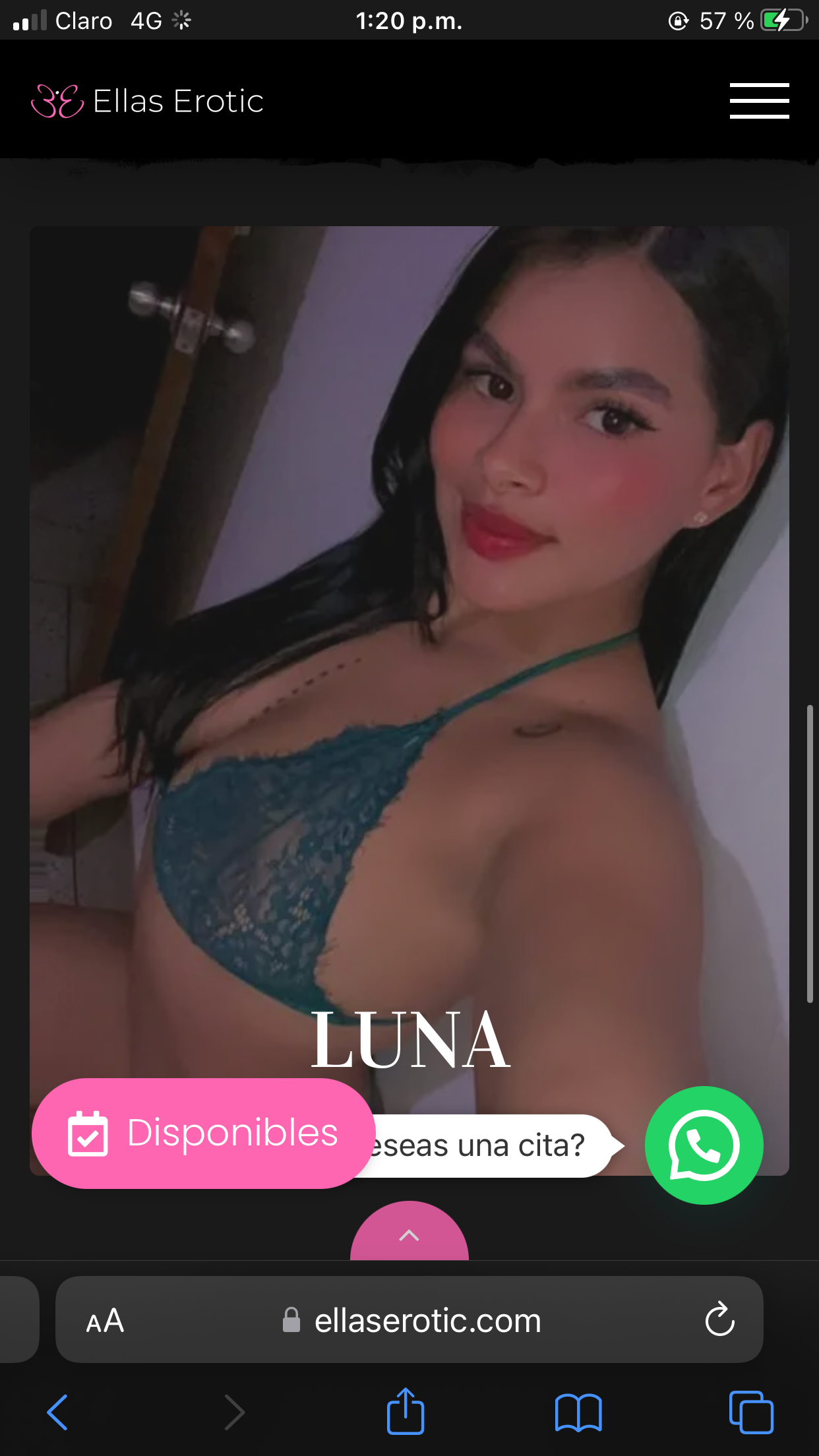Reload the page
Viewport: 819px width, 1456px height.
[719, 1319]
